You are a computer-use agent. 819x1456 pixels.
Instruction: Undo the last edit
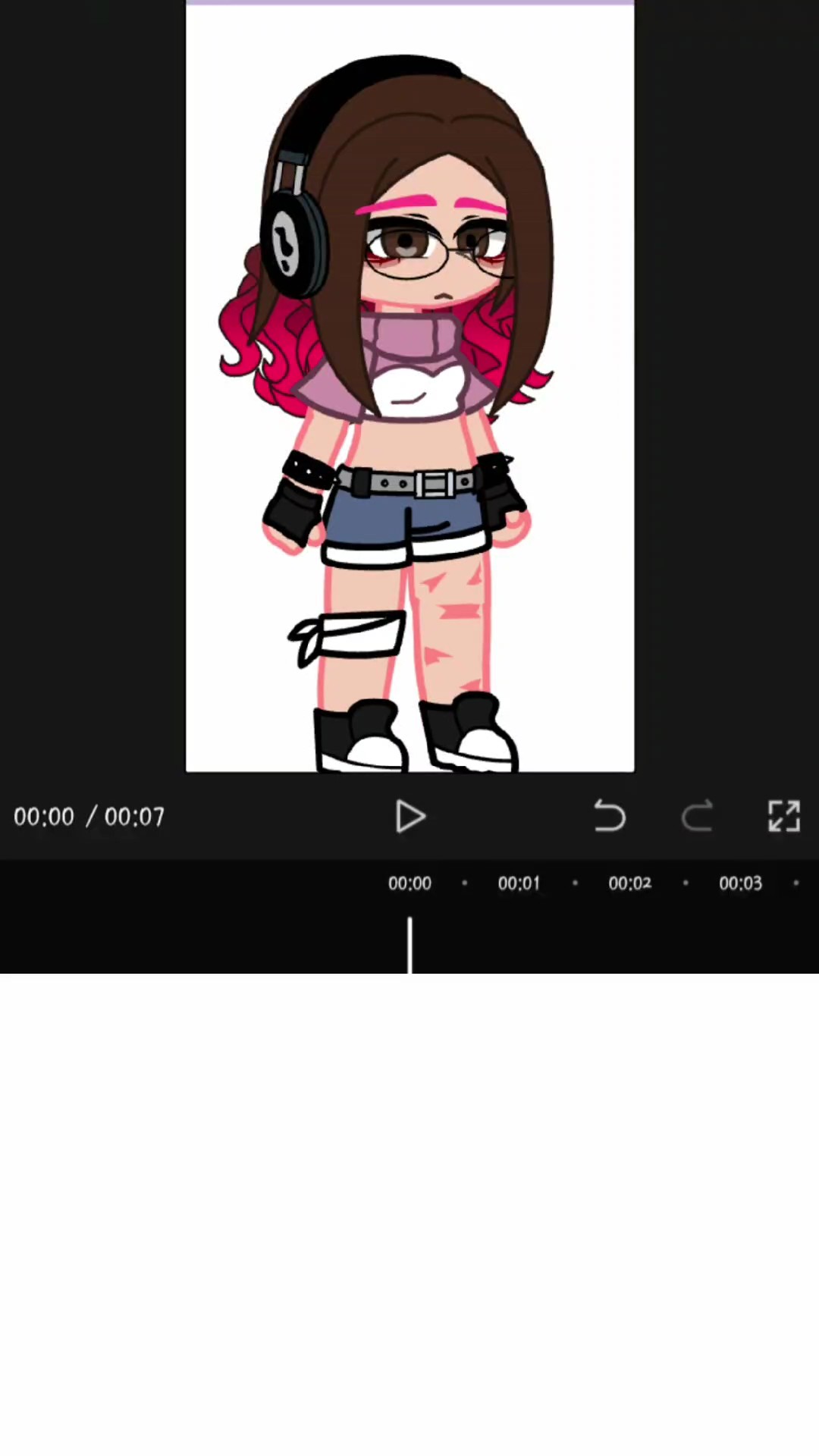tap(610, 817)
